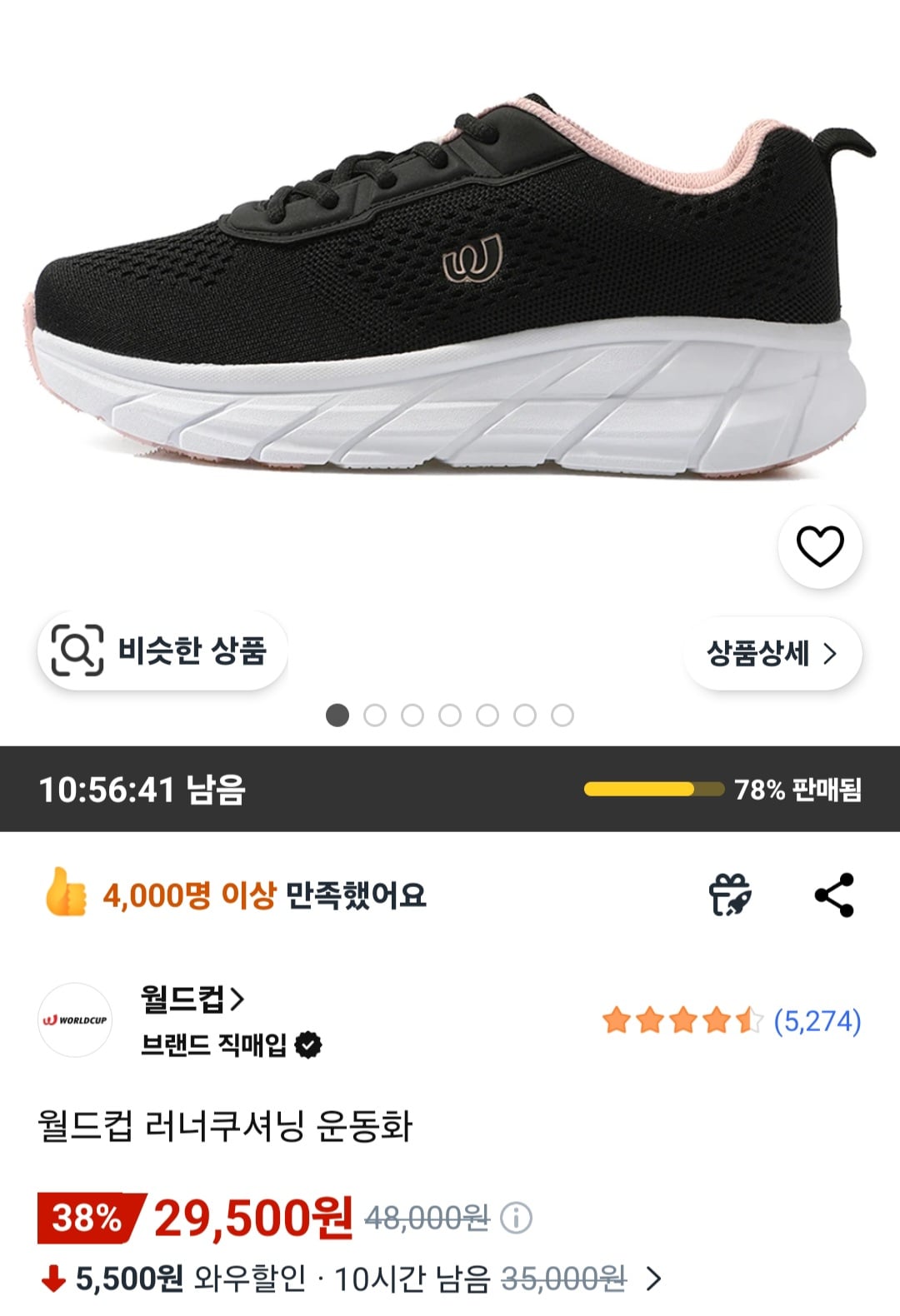Open the image search similar products icon
The image size is (900, 1316).
click(x=78, y=648)
